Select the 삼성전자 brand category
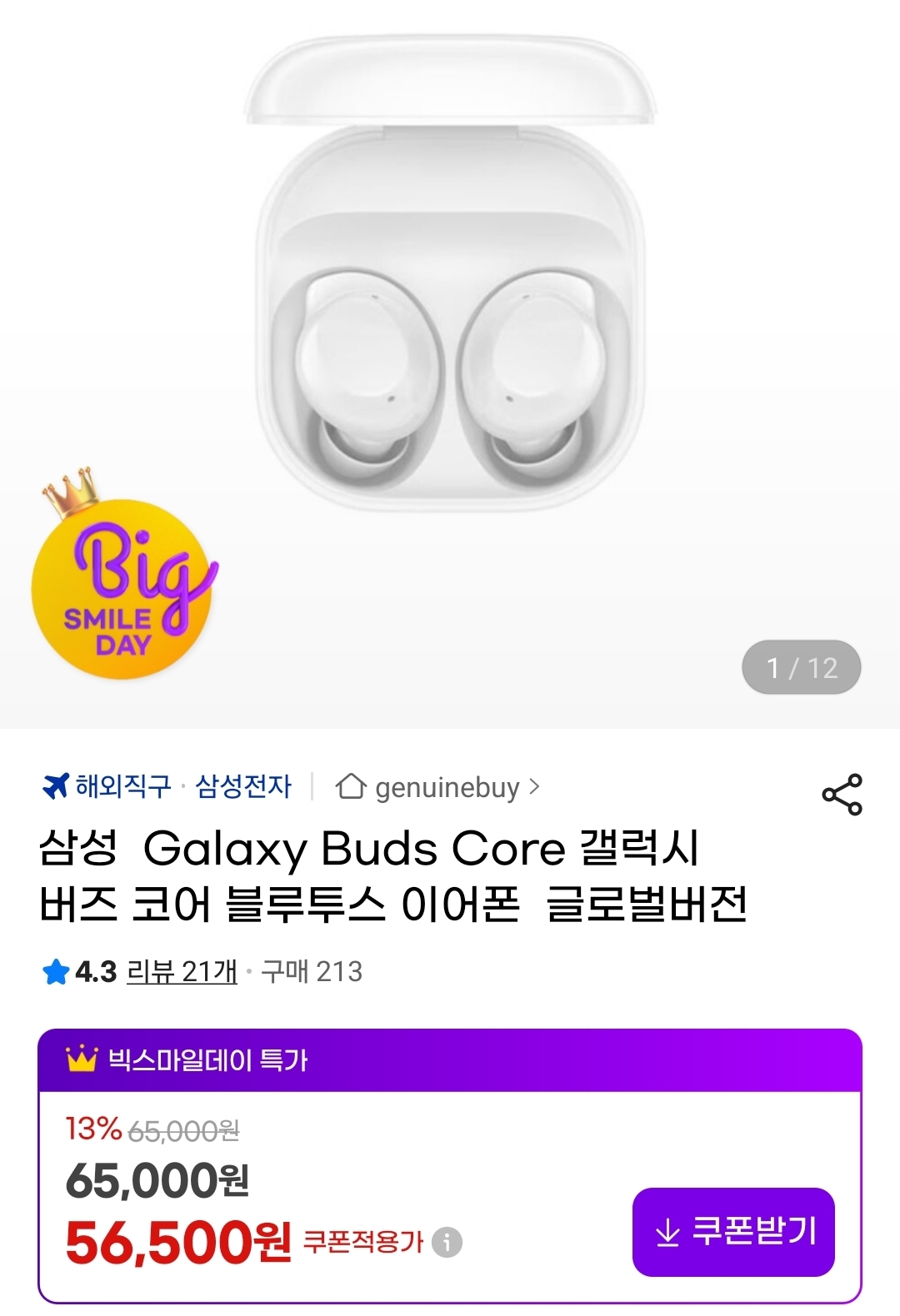 [x=246, y=784]
